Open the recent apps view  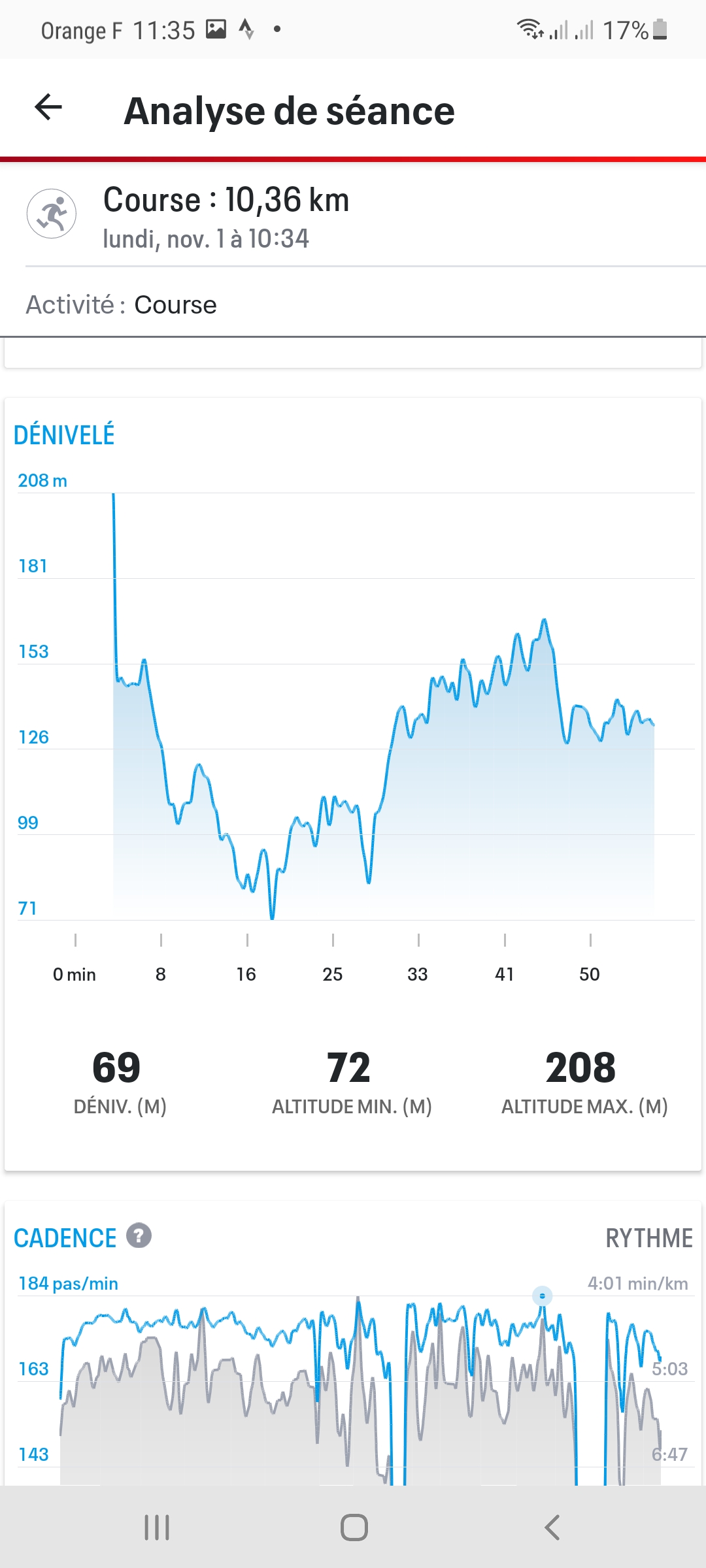[x=157, y=1527]
